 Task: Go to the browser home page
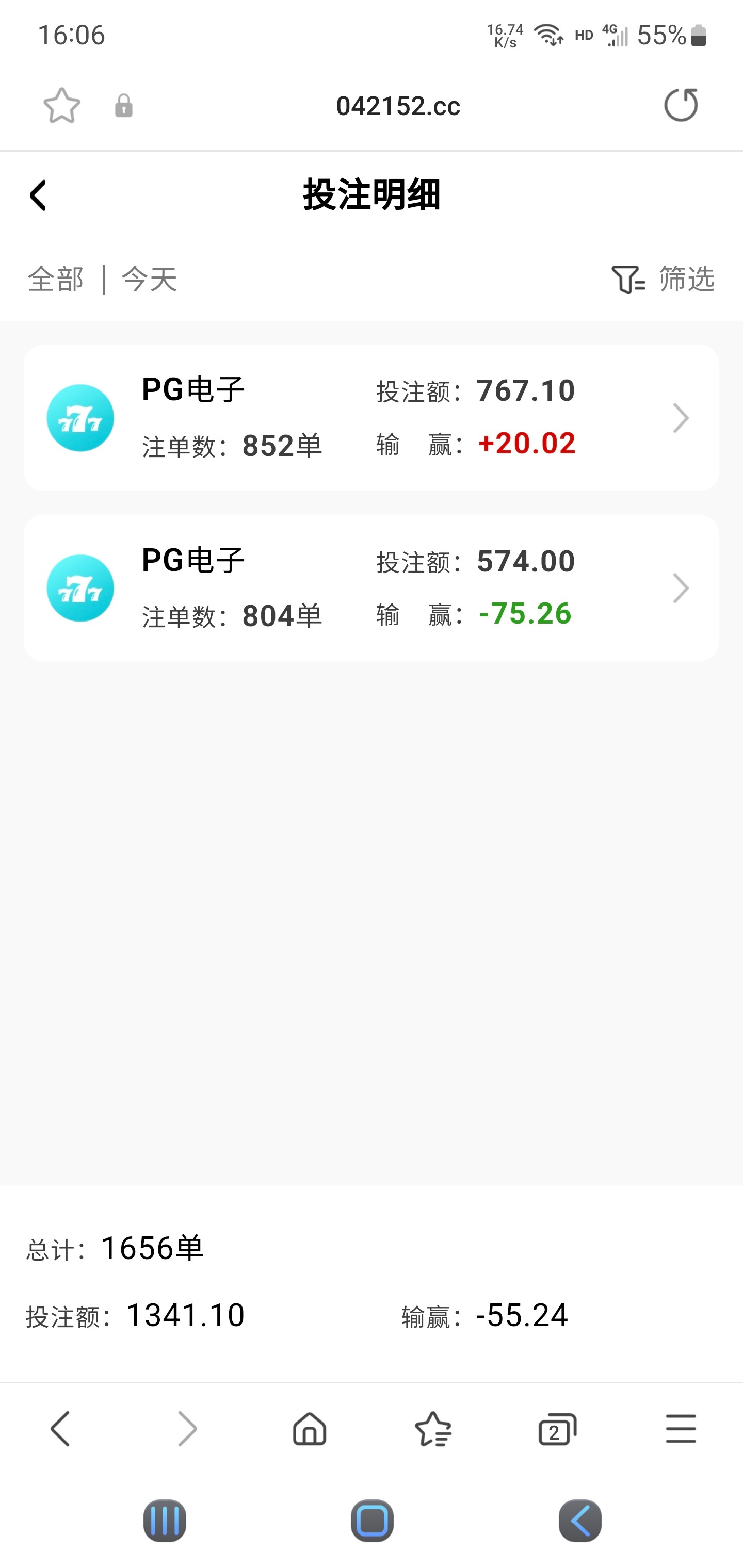(310, 1428)
